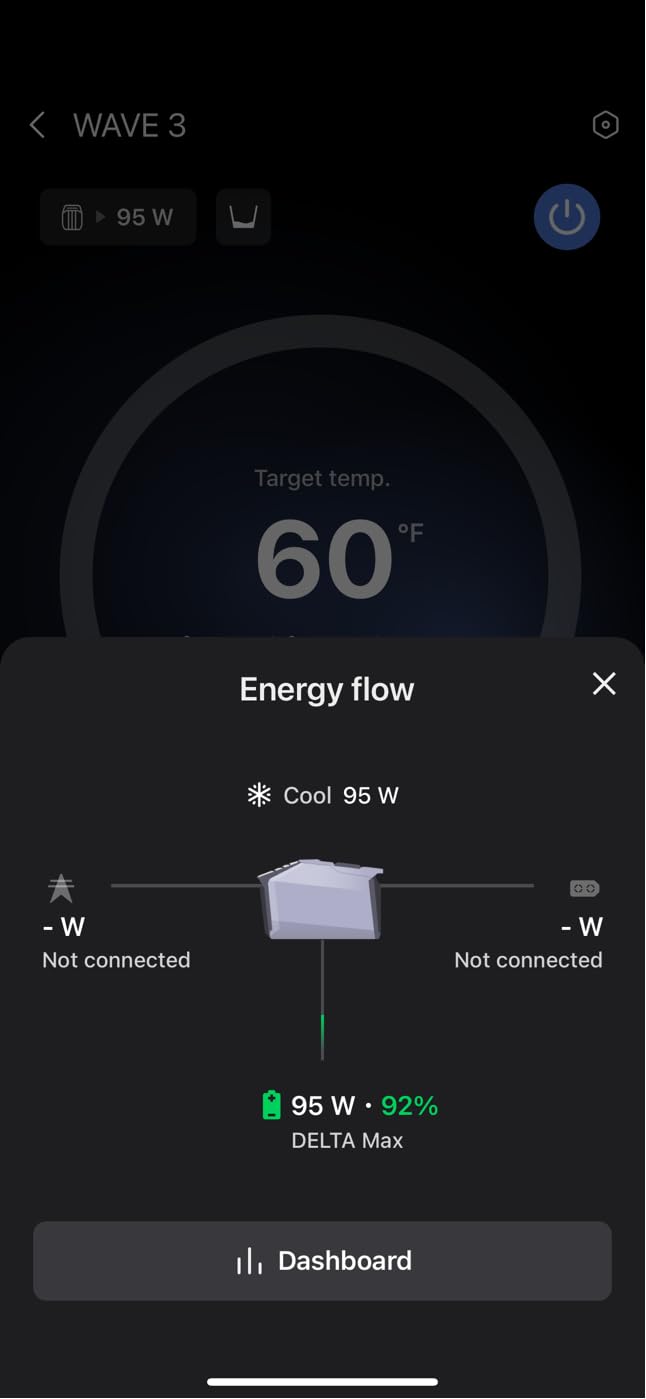The width and height of the screenshot is (646, 1399).
Task: Toggle the power button
Action: tap(566, 217)
